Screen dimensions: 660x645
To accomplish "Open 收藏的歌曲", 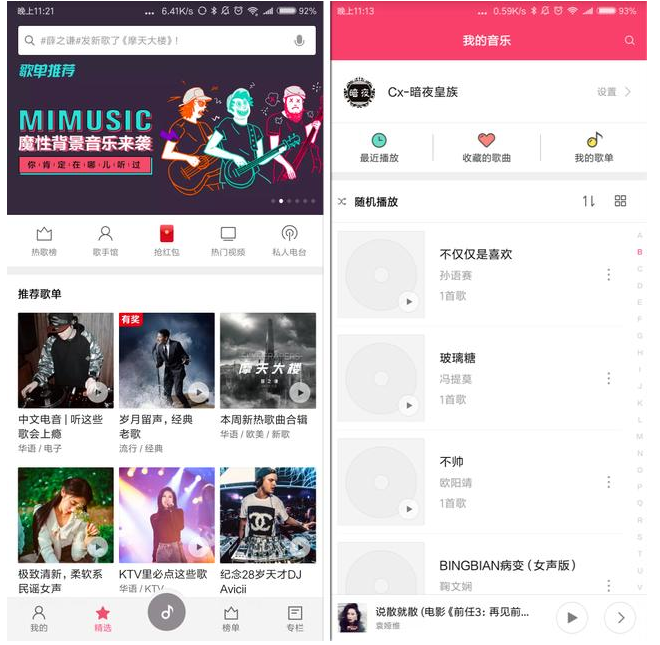I will tap(486, 147).
